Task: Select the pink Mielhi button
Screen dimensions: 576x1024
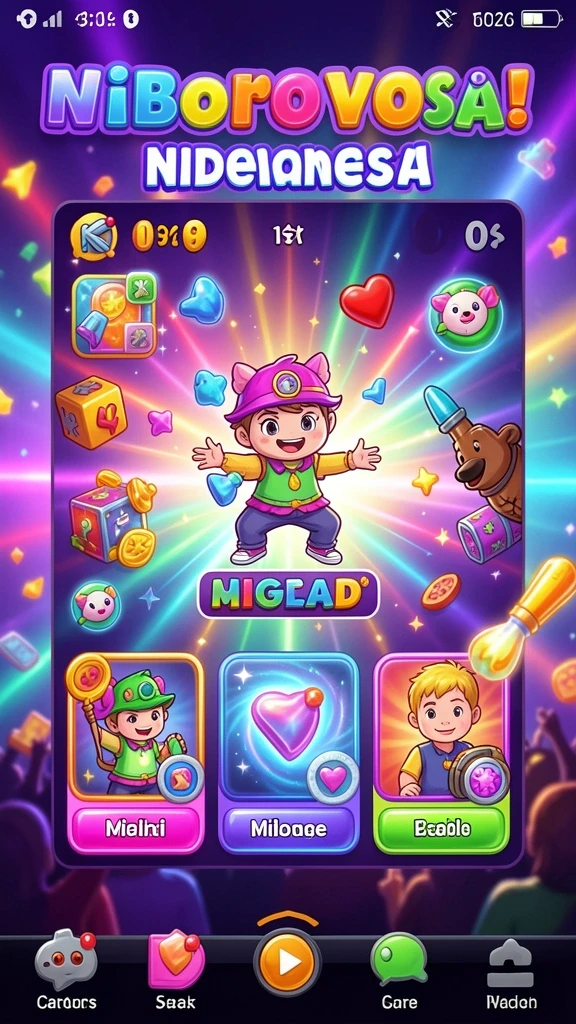Action: [x=136, y=829]
